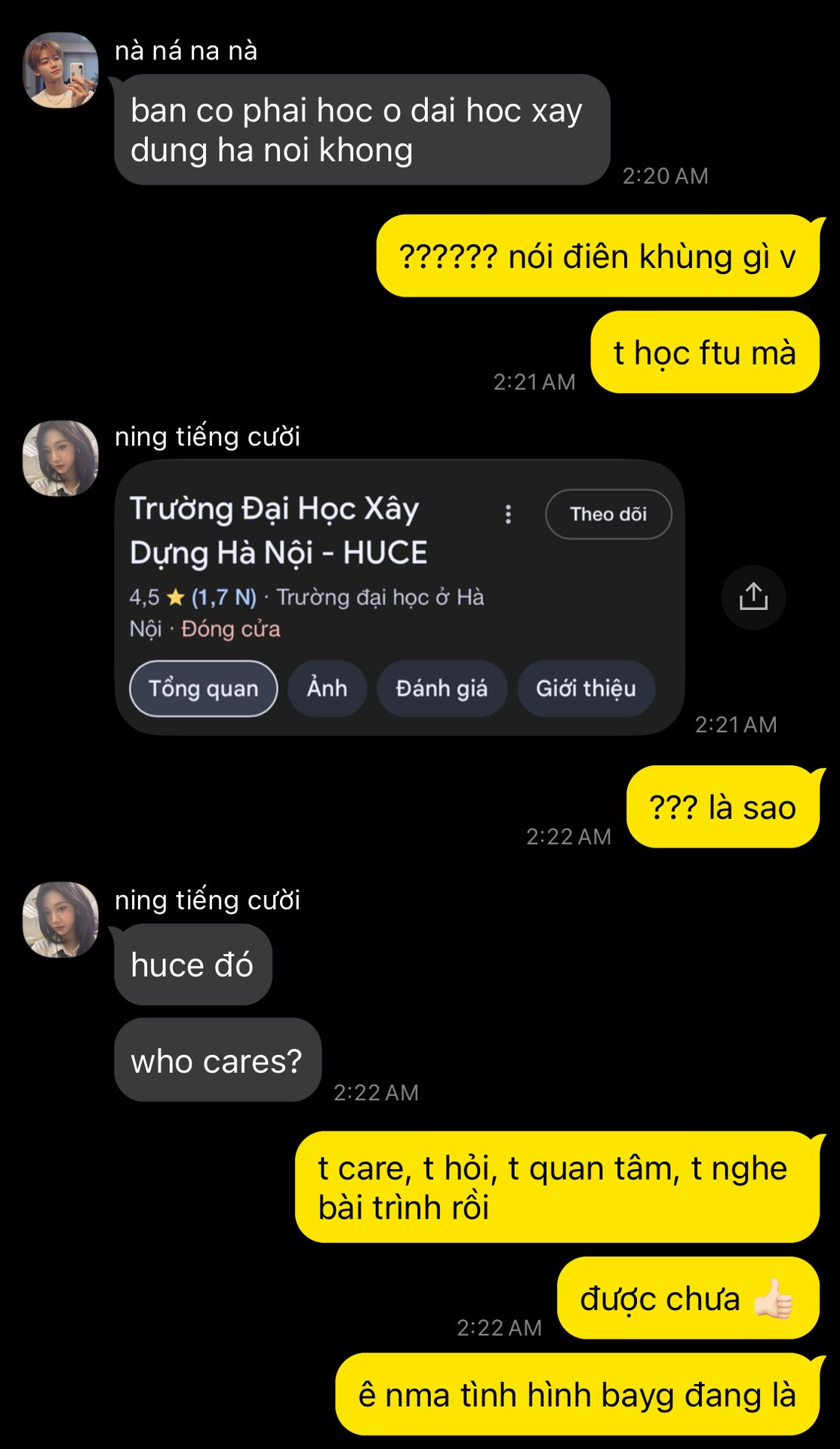840x1449 pixels.
Task: Open nà ná na nà's profile picture
Action: click(60, 69)
